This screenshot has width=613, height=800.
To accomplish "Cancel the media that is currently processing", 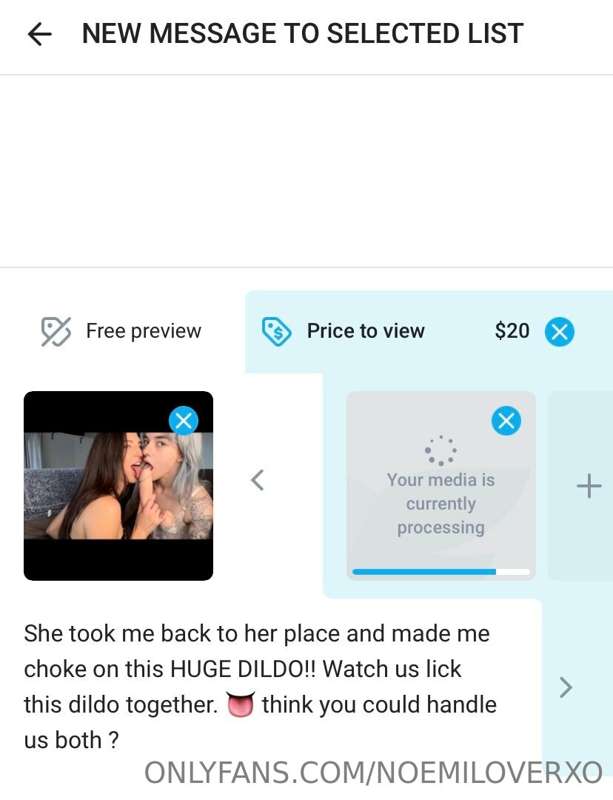I will 506,421.
